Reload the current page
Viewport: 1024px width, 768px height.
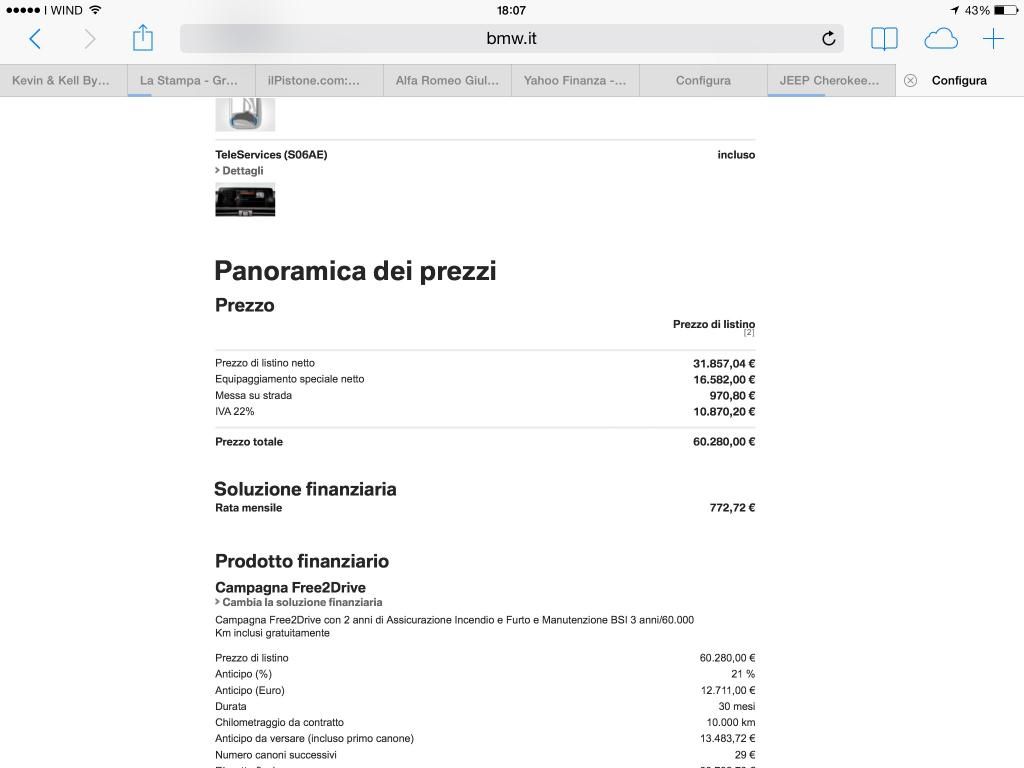tap(828, 39)
